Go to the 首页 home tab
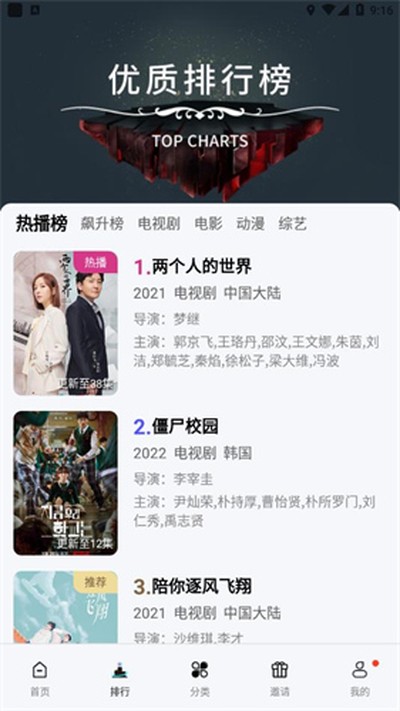This screenshot has width=400, height=711. click(40, 678)
